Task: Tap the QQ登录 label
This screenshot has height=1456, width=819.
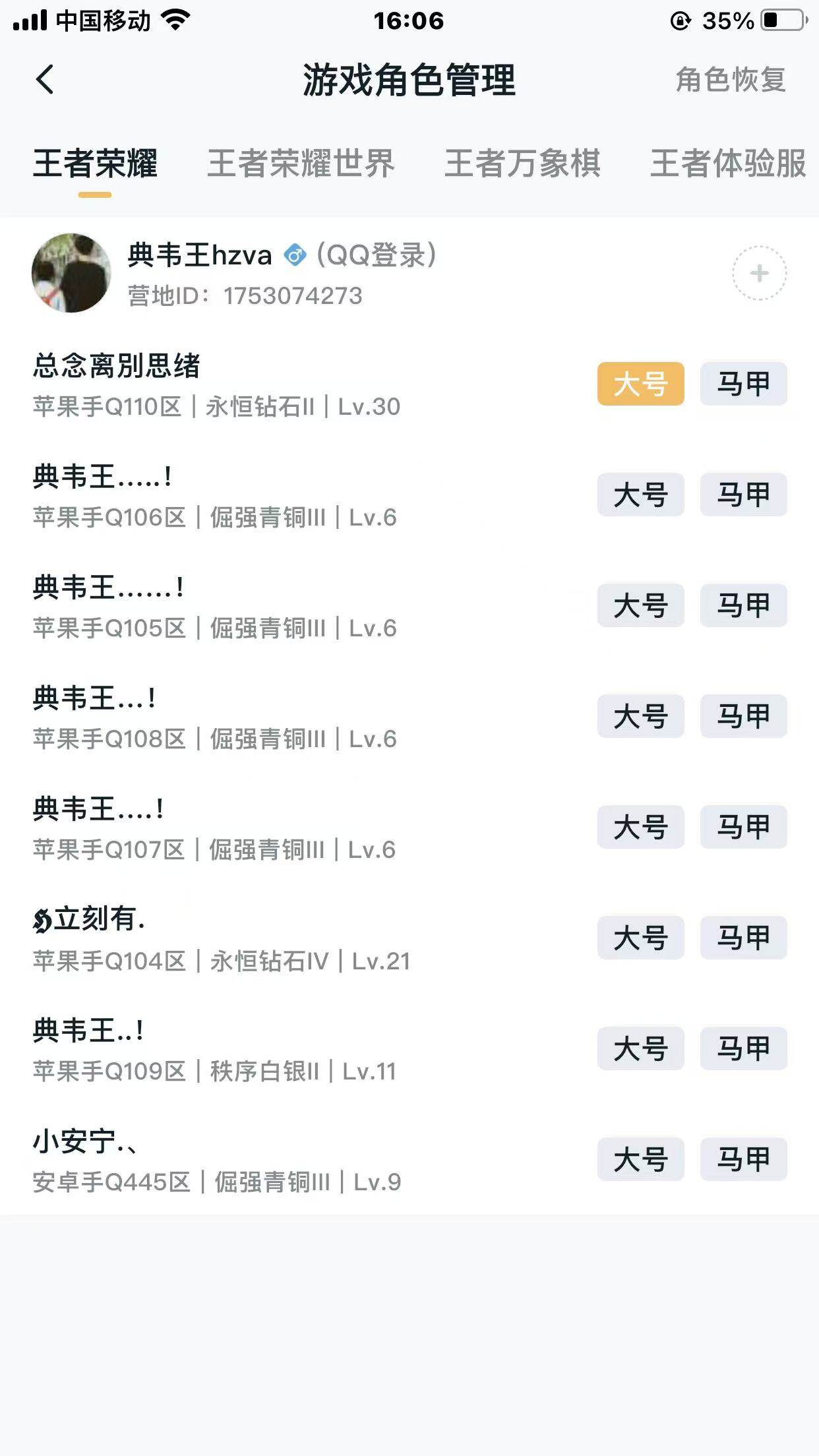Action: [x=376, y=256]
